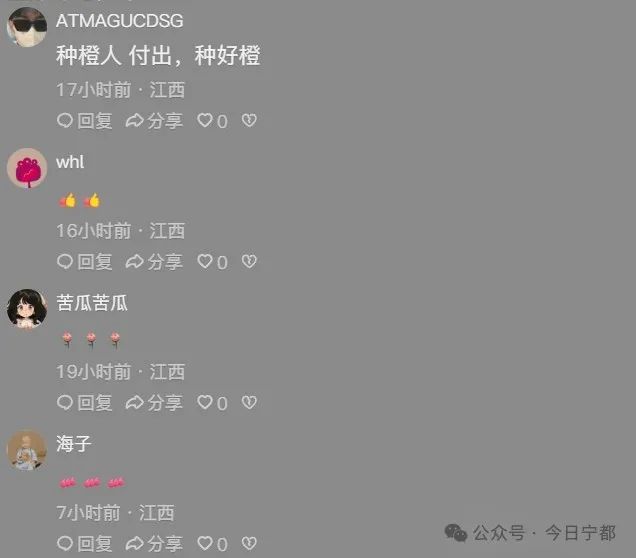The image size is (636, 558).
Task: Reply to ATMAGUCDSG's comment
Action: point(84,121)
